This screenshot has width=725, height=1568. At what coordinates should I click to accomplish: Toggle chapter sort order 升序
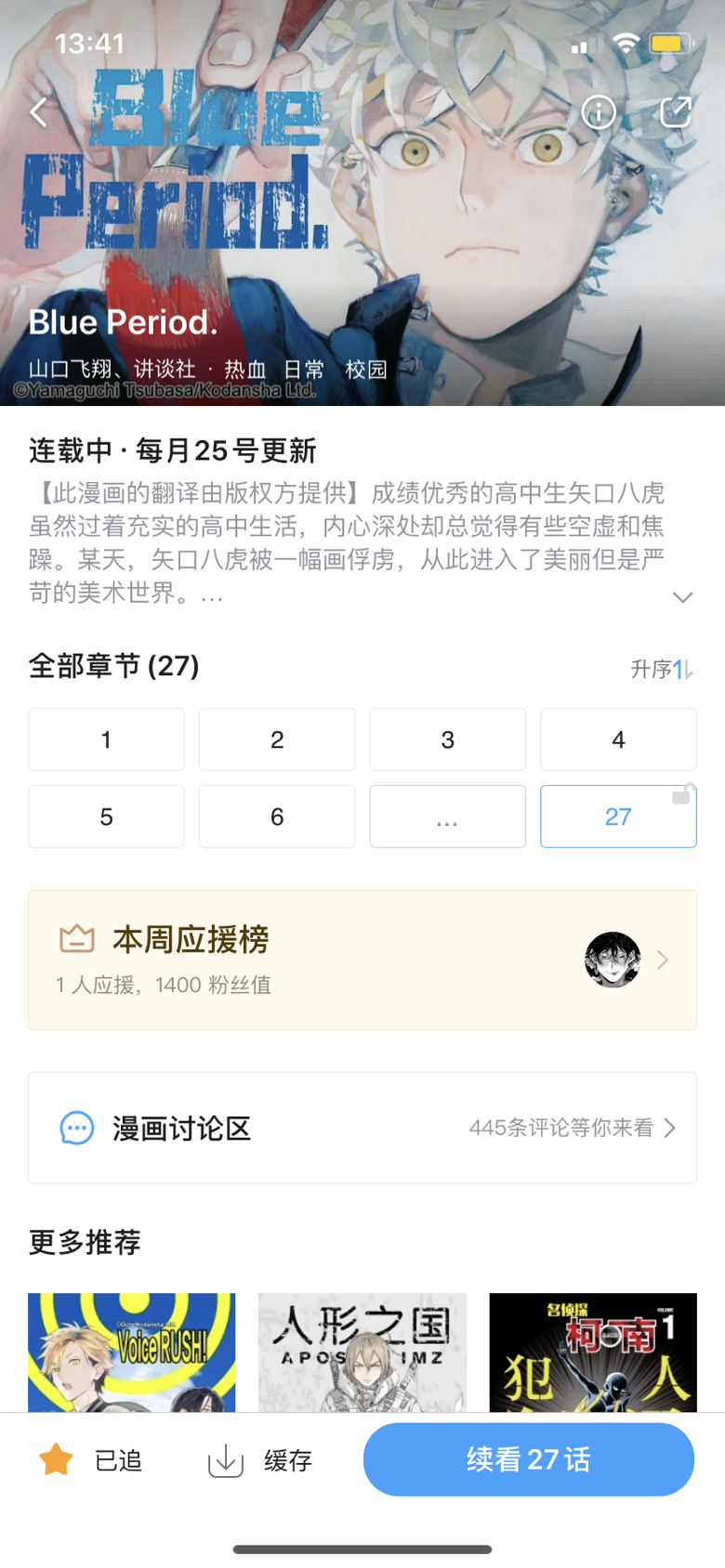click(662, 669)
